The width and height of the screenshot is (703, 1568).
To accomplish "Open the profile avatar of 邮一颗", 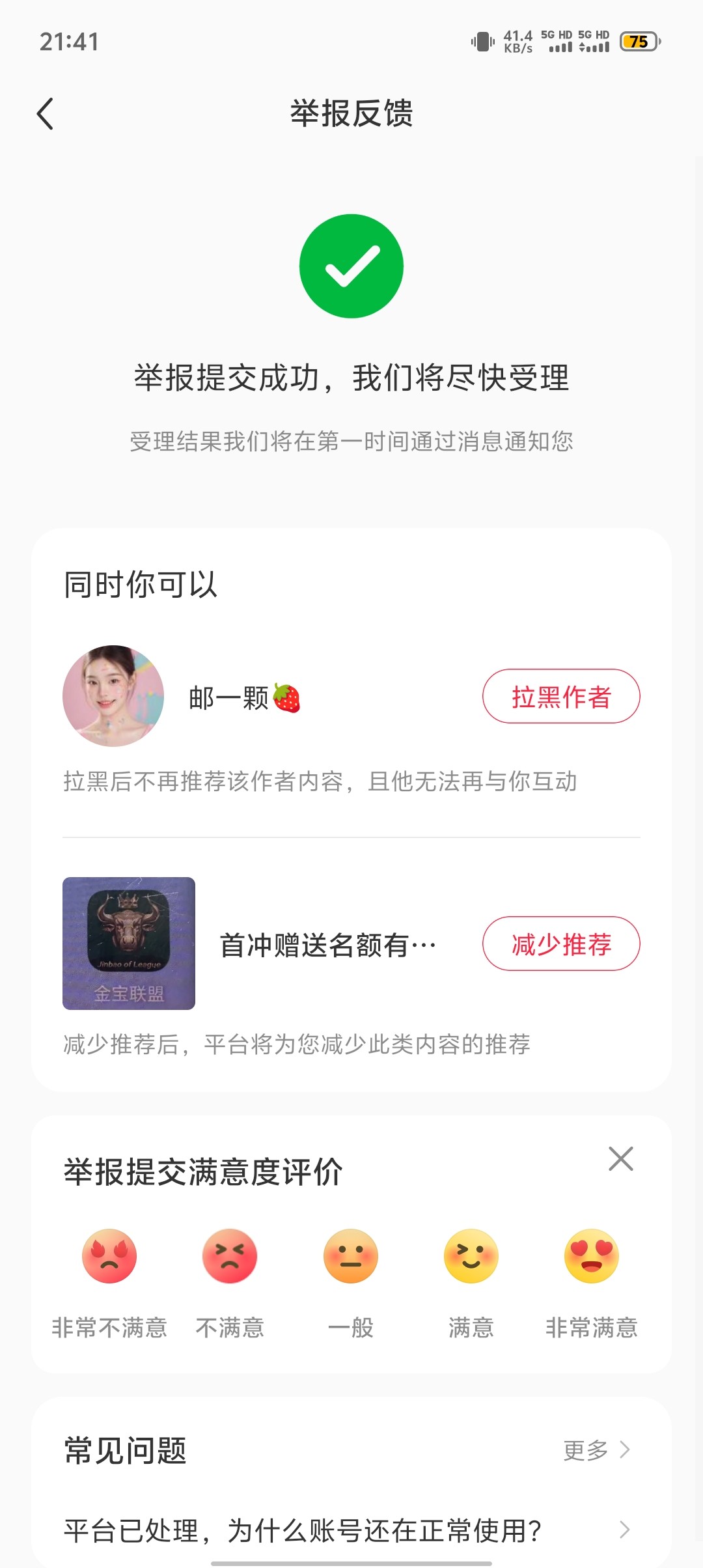I will click(113, 696).
